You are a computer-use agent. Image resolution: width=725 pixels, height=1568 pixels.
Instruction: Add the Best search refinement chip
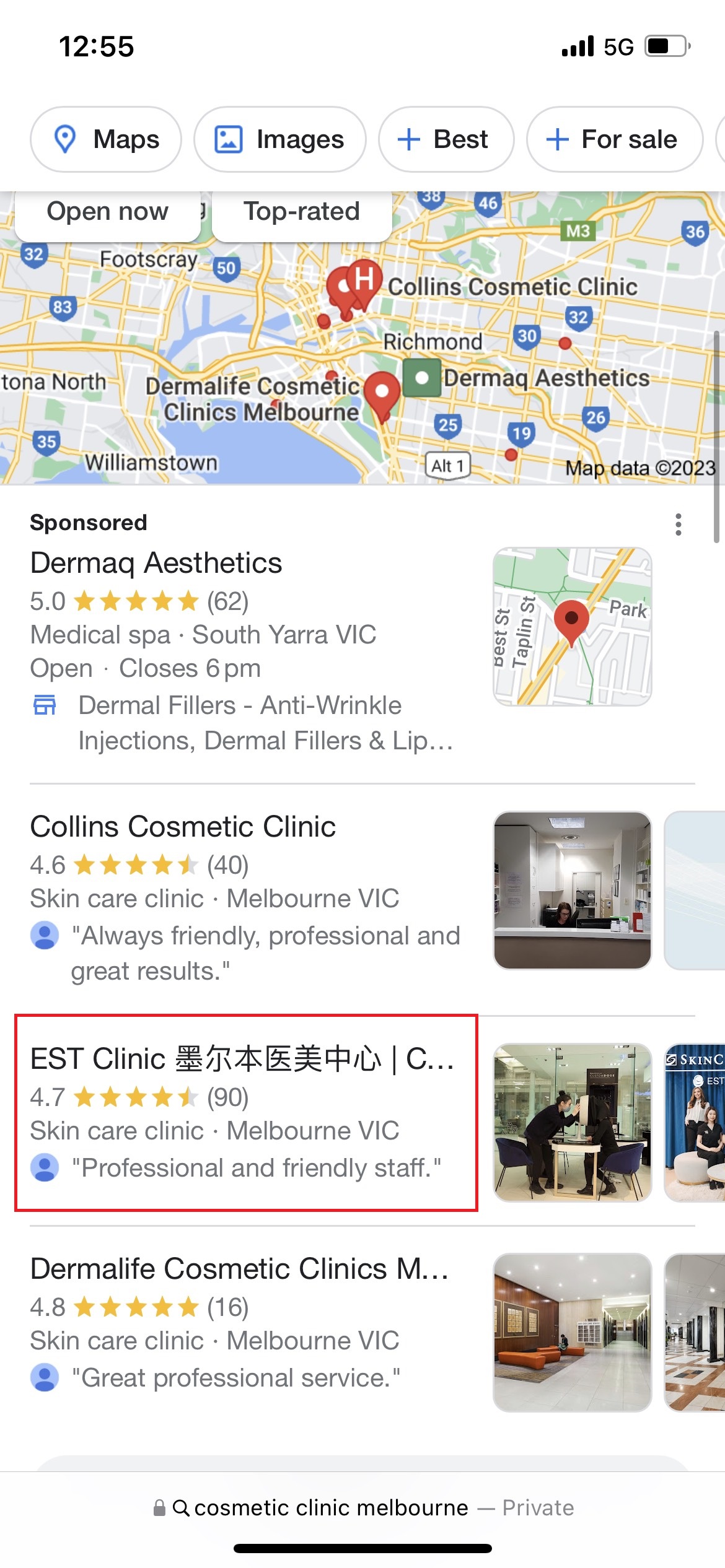pos(446,139)
